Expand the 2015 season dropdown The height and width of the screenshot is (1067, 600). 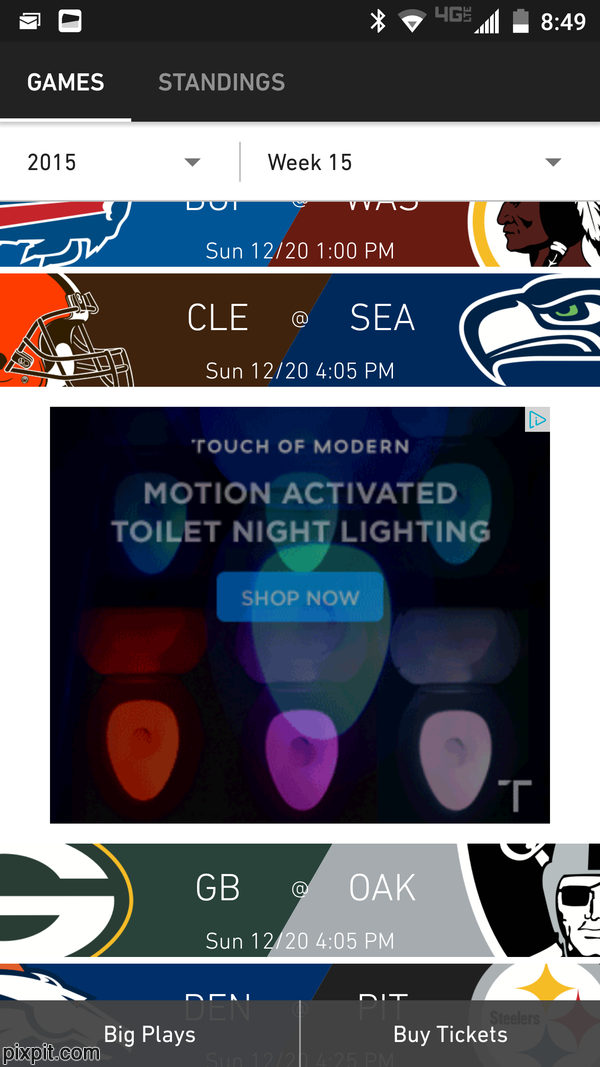(115, 162)
